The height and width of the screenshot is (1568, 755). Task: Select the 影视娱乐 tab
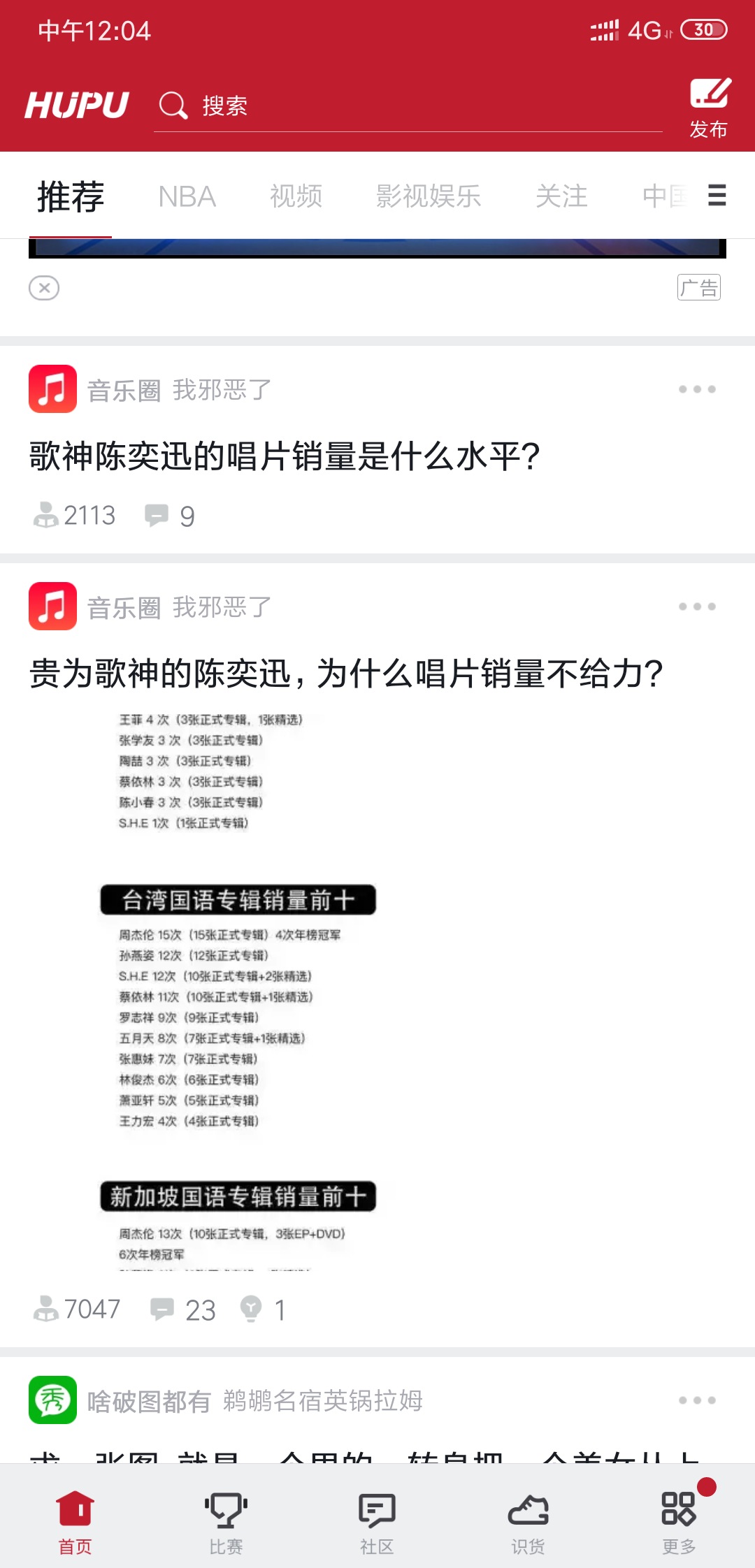(428, 196)
